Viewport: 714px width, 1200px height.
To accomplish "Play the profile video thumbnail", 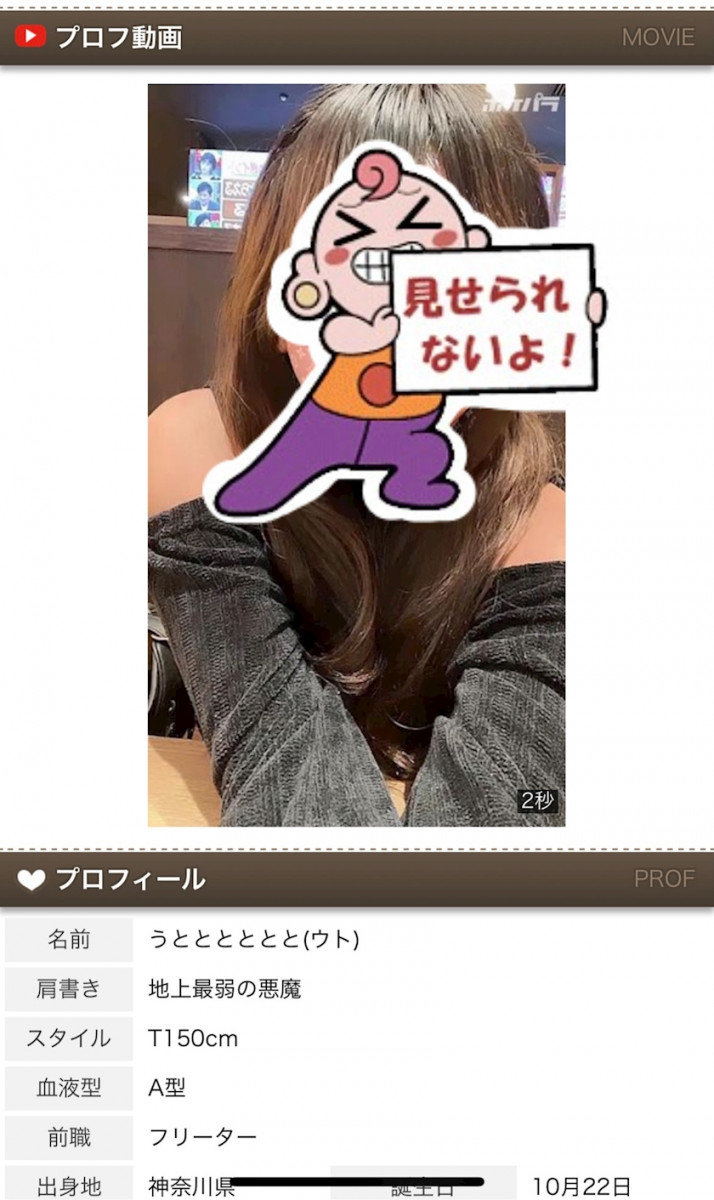I will tap(356, 455).
